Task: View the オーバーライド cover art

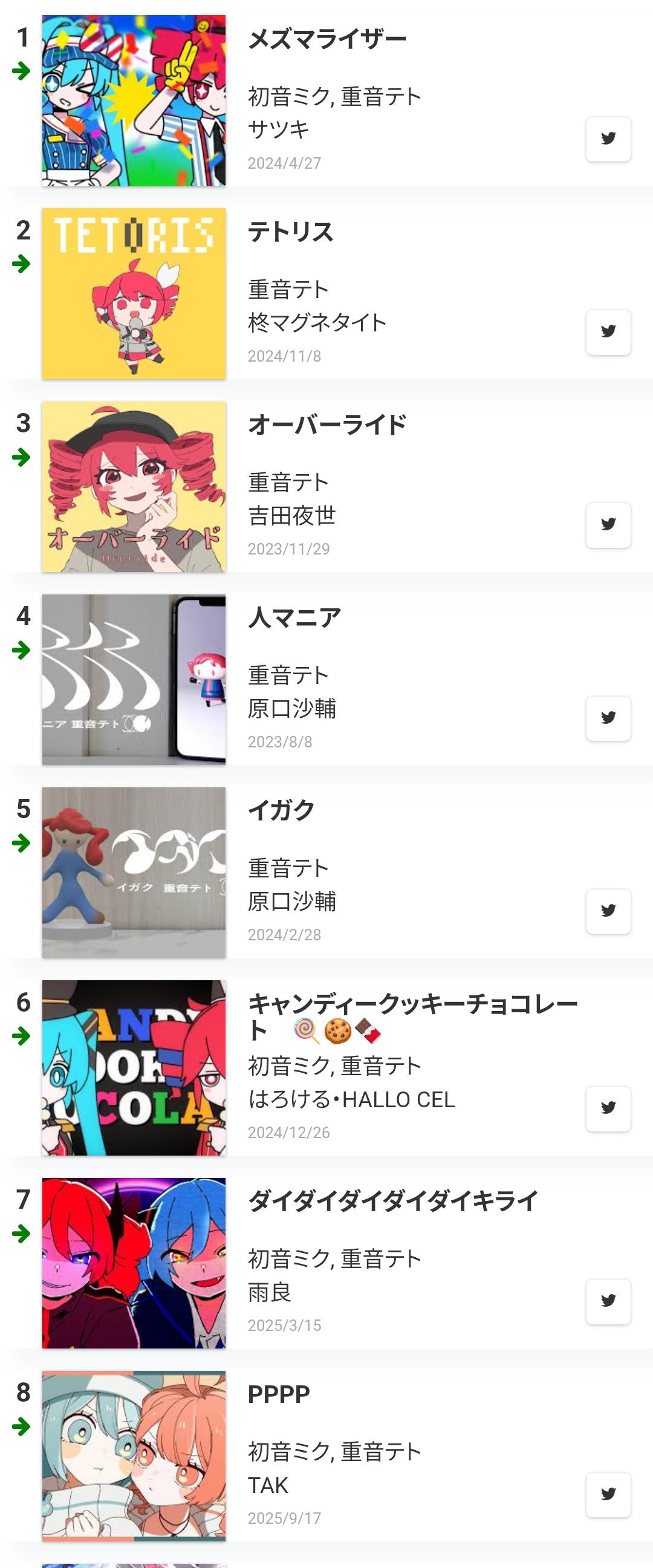Action: (x=134, y=486)
